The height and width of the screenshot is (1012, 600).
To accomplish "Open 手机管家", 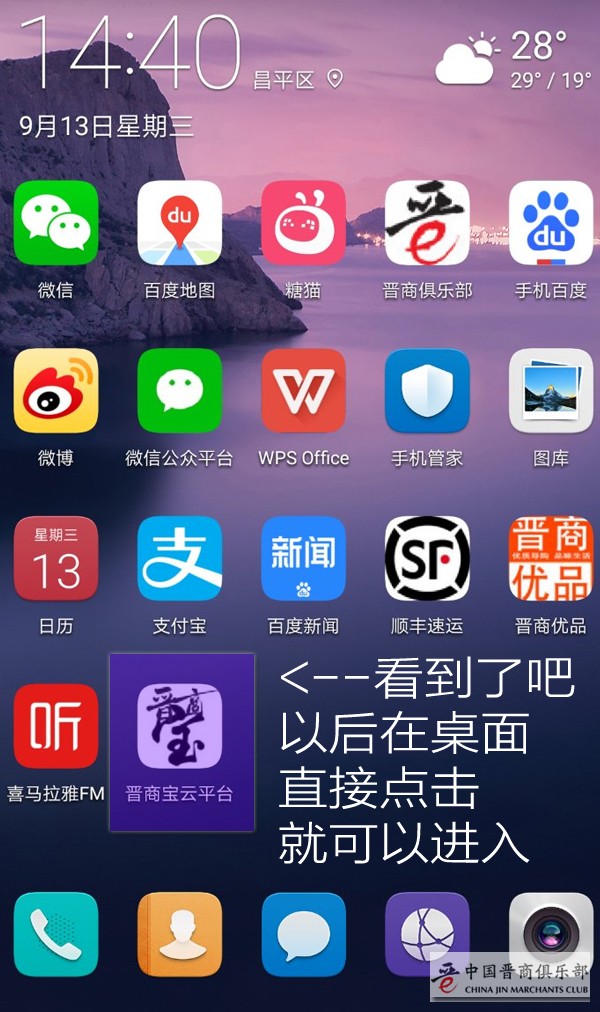I will tap(427, 391).
